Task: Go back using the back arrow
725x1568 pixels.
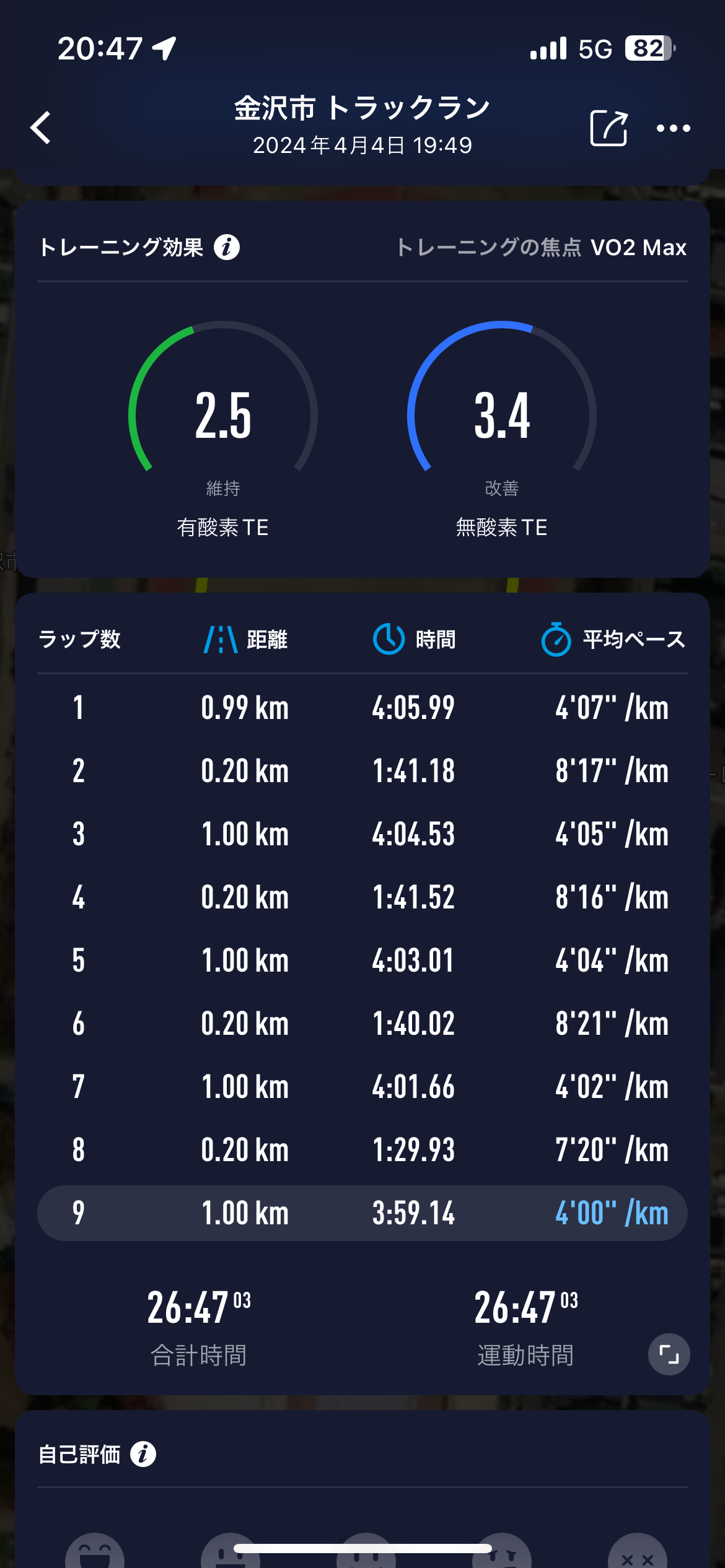Action: coord(41,128)
